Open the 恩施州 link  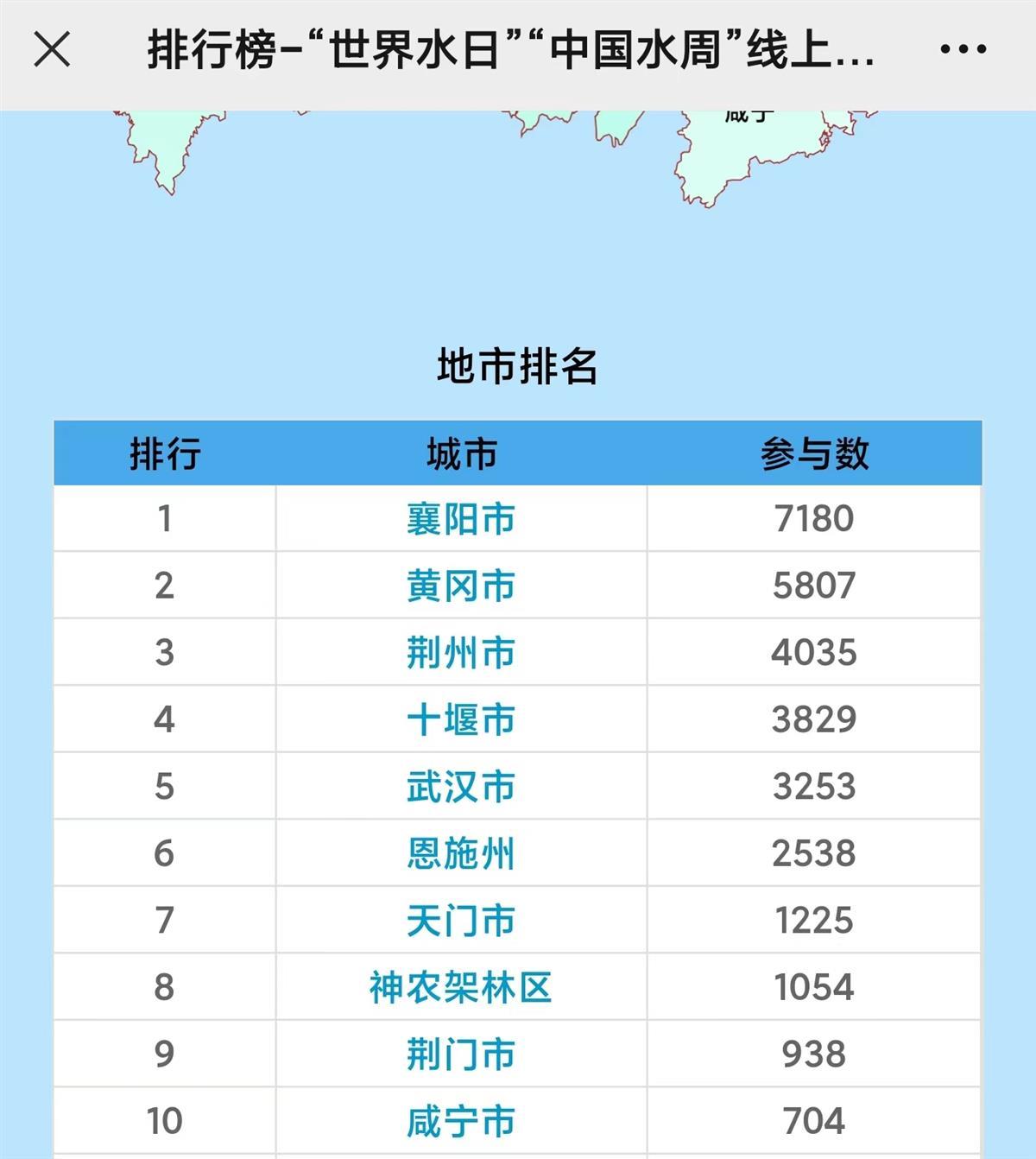tap(460, 853)
